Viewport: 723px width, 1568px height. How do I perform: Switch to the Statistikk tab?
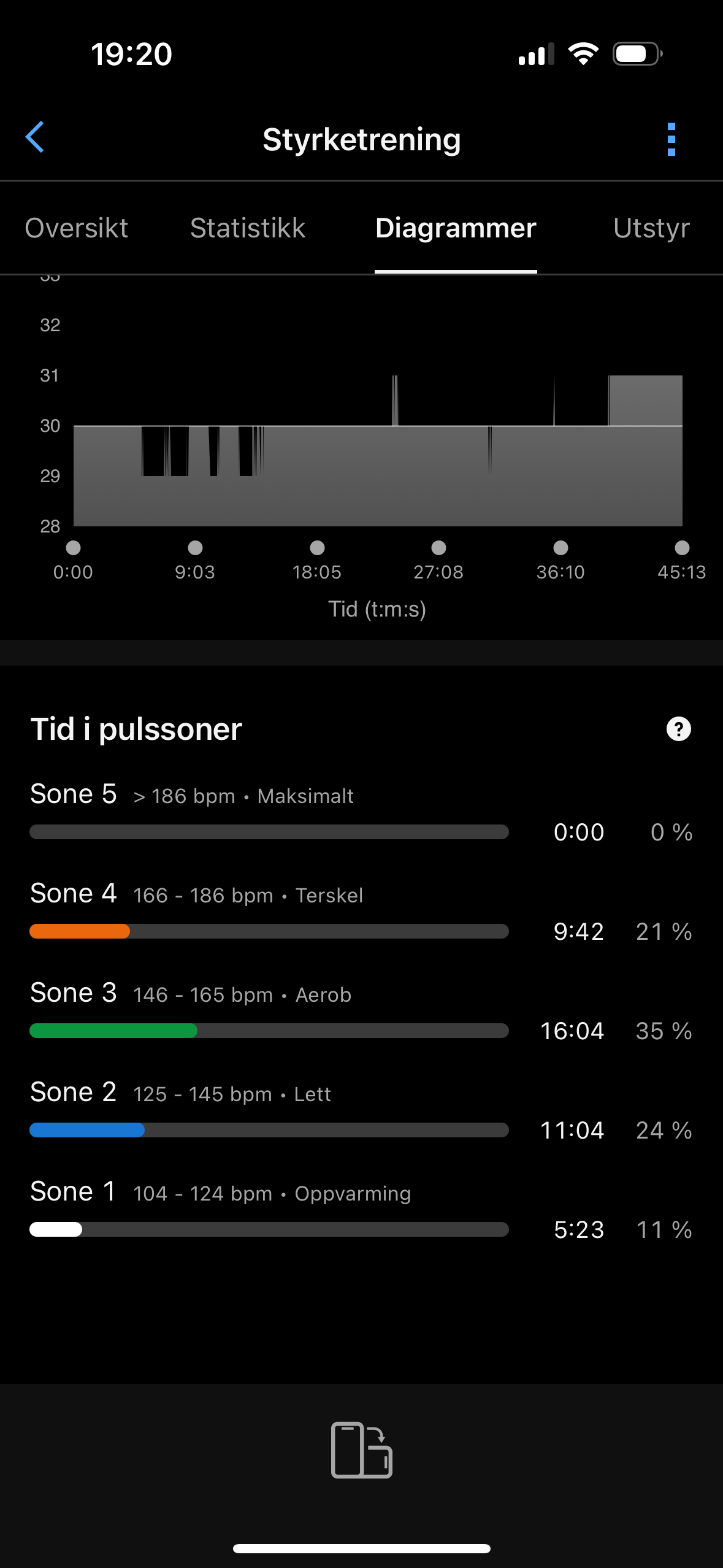[x=248, y=228]
